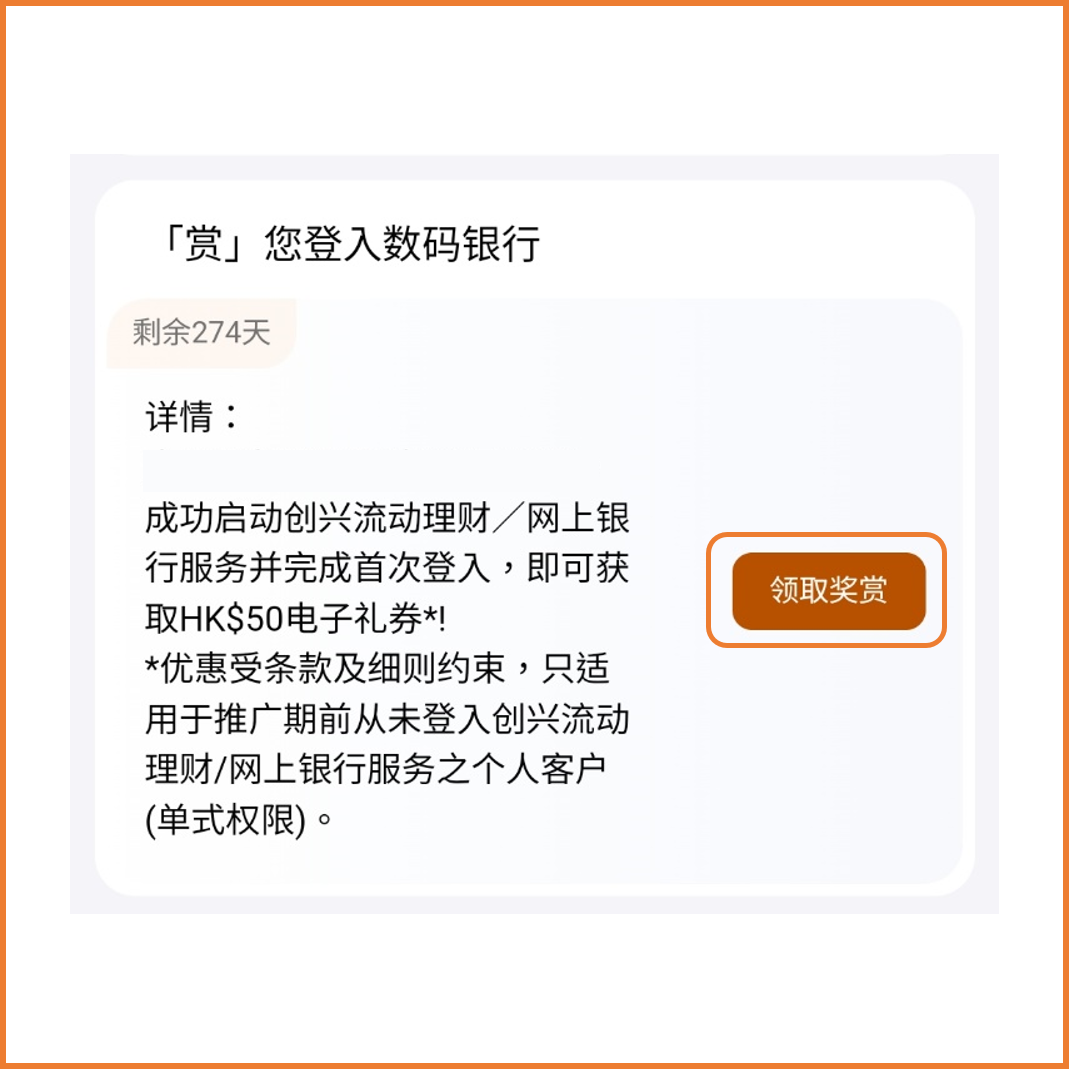Tap the 领取奖赏 claim reward button
This screenshot has width=1069, height=1069.
click(828, 591)
